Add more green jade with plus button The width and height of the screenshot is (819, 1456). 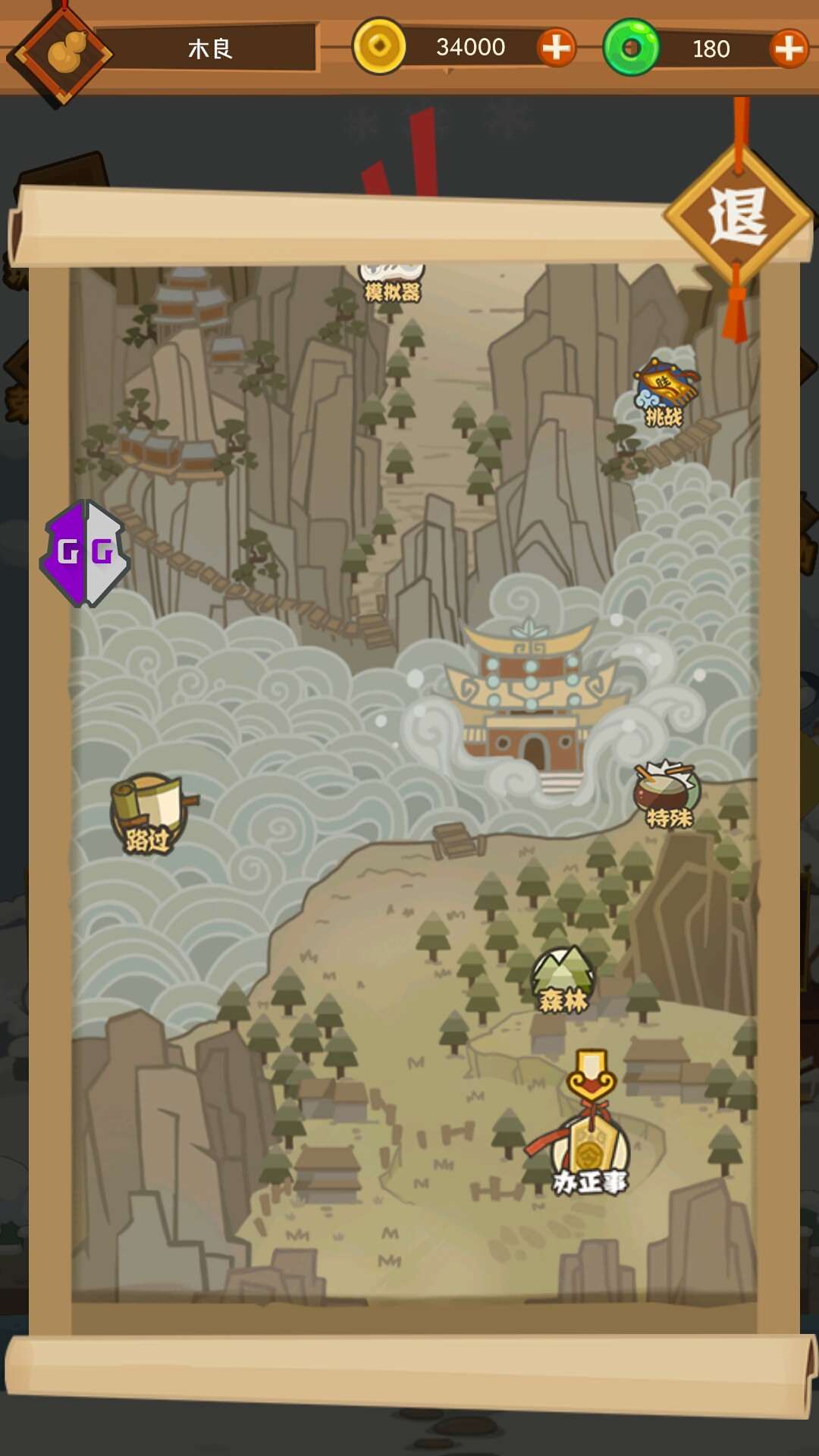click(x=789, y=49)
